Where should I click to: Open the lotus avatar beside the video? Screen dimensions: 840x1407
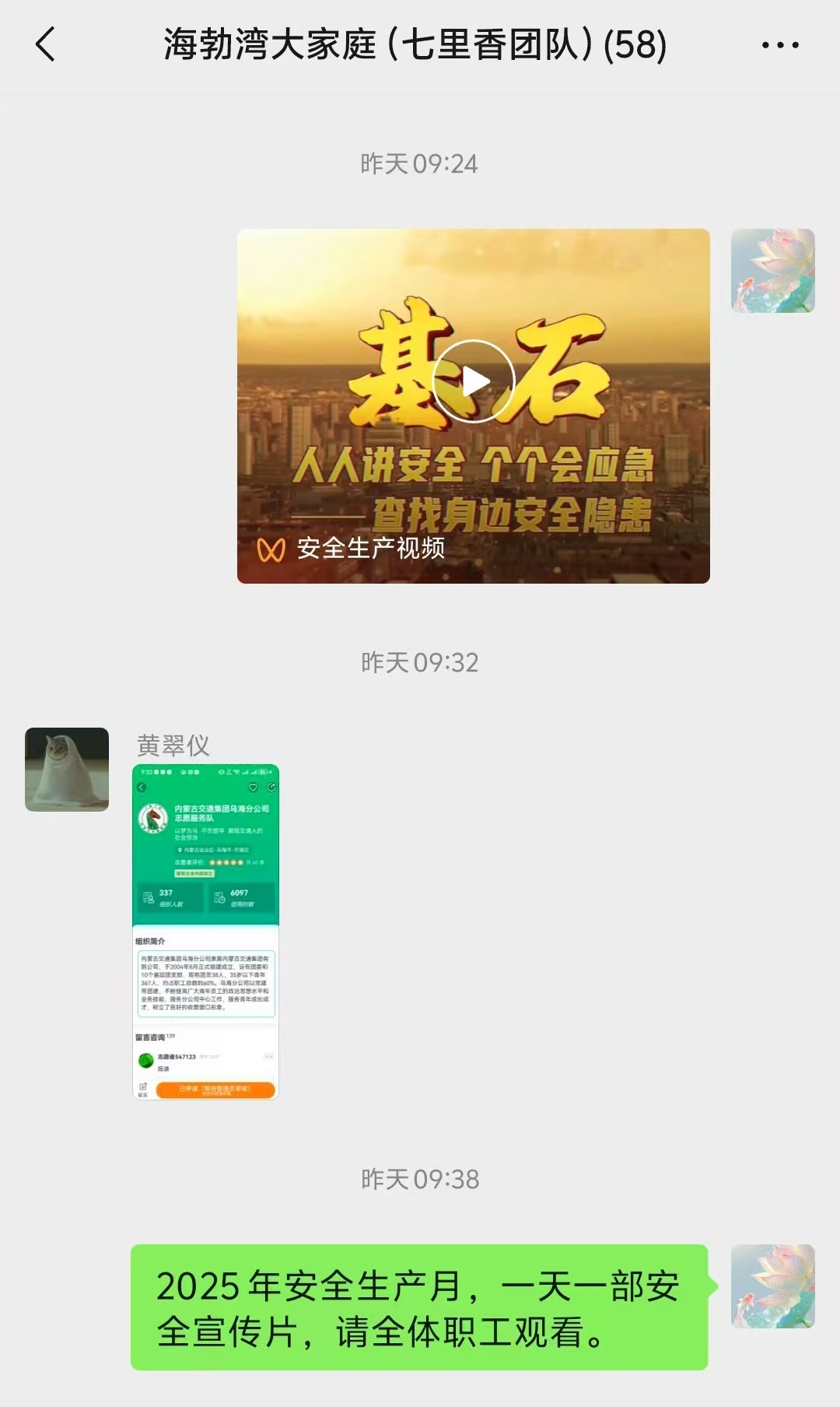click(x=772, y=271)
